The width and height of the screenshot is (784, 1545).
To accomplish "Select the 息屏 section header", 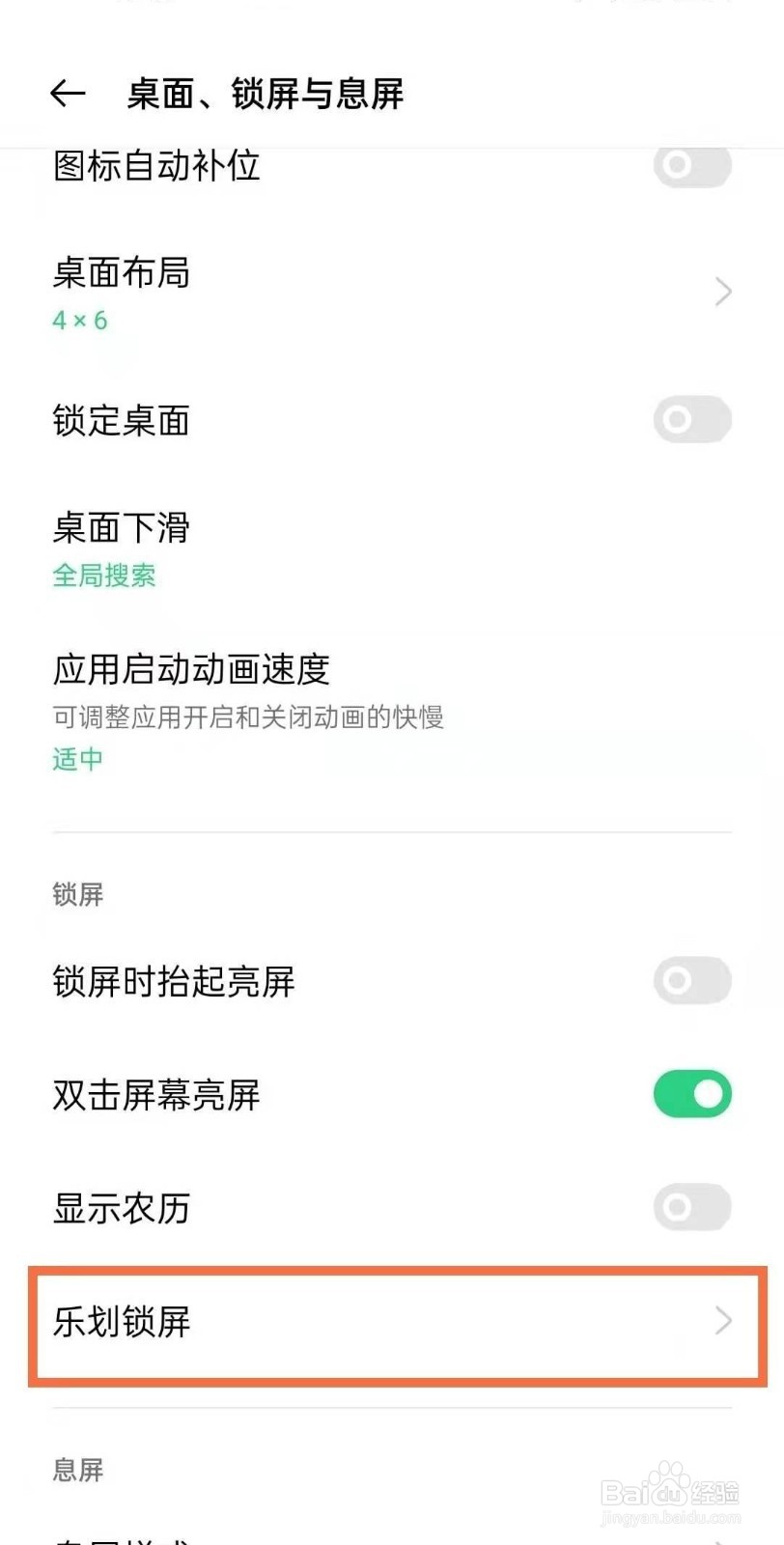I will 77,1471.
